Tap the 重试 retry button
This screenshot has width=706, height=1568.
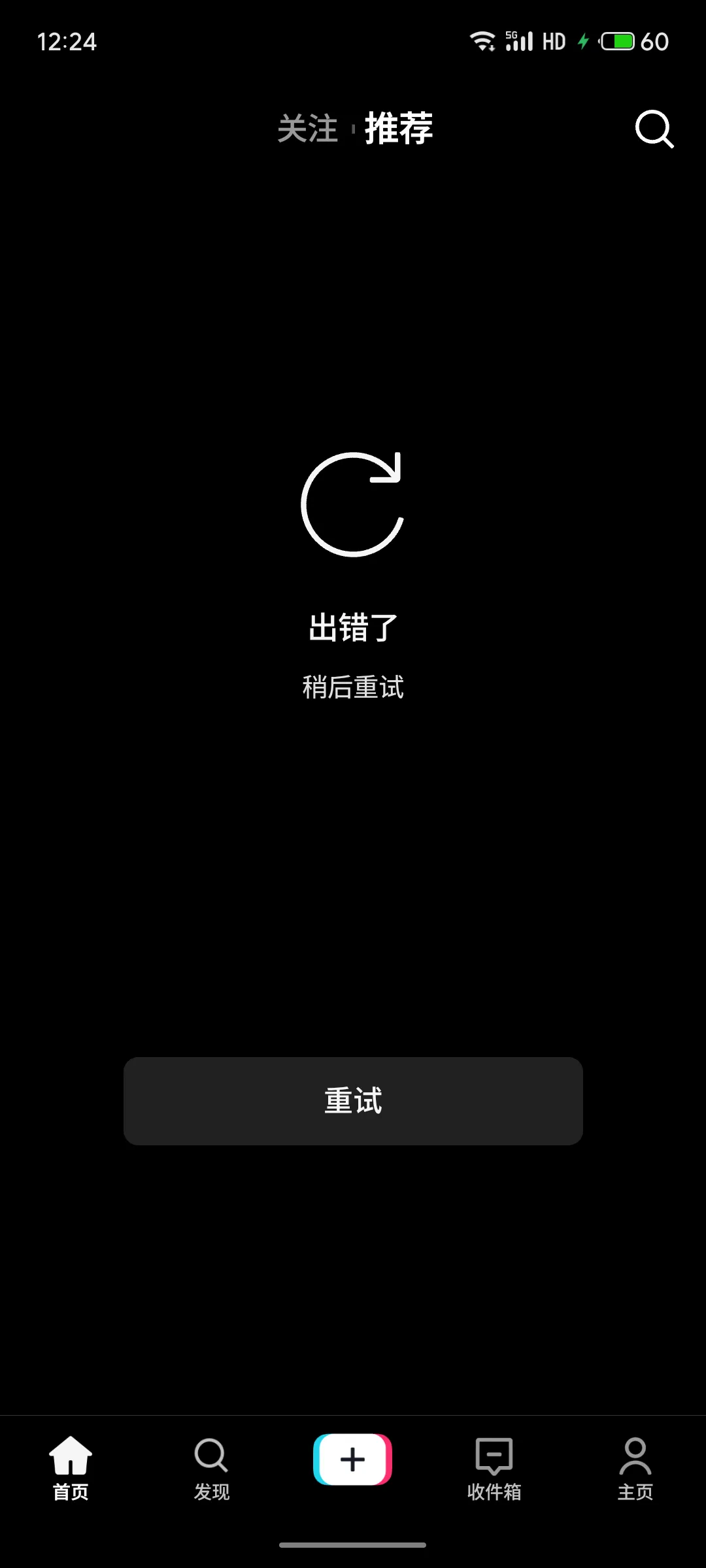pos(353,1101)
